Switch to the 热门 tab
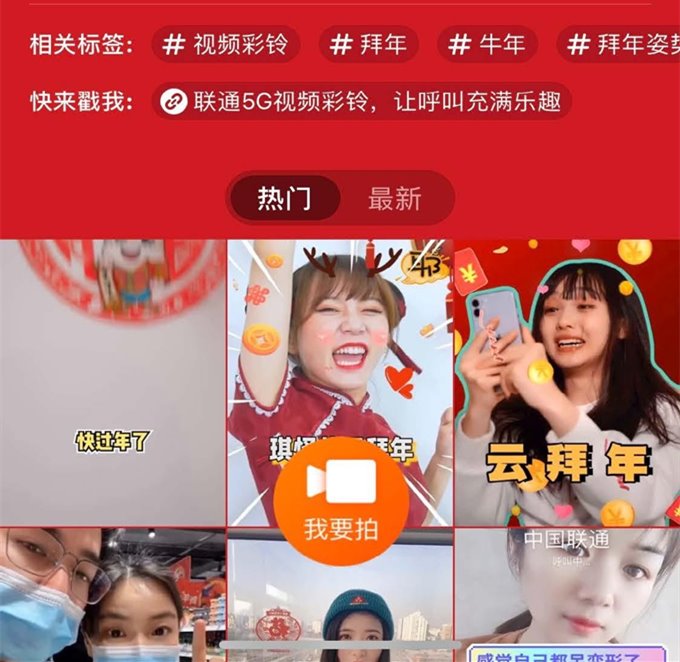Screen dimensions: 680x662 pyautogui.click(x=284, y=198)
